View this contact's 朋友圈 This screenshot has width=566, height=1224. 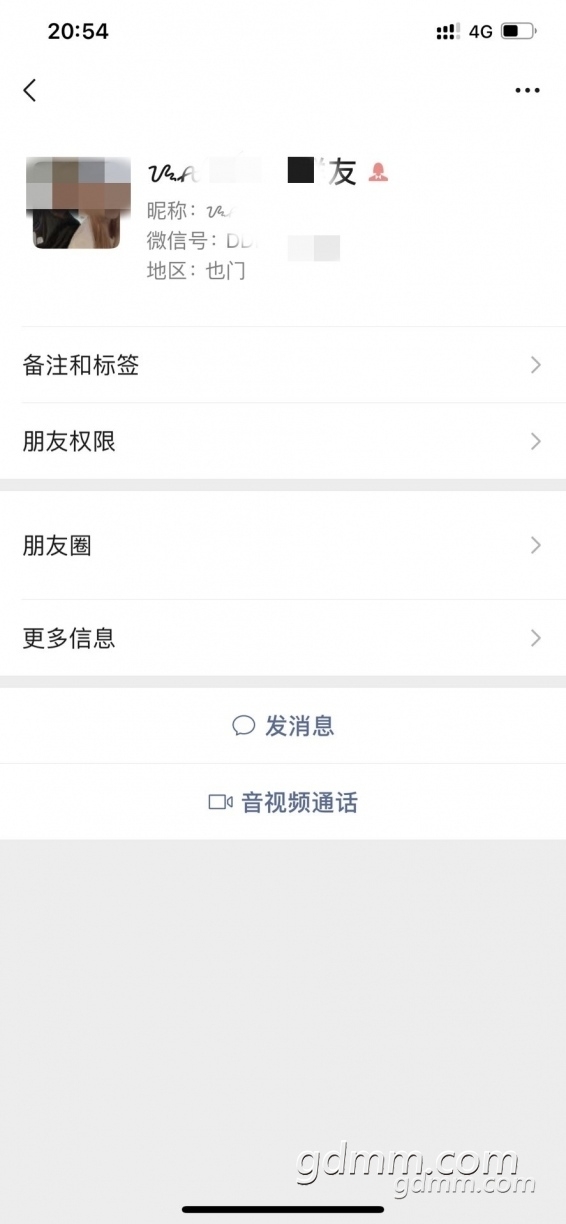point(283,545)
